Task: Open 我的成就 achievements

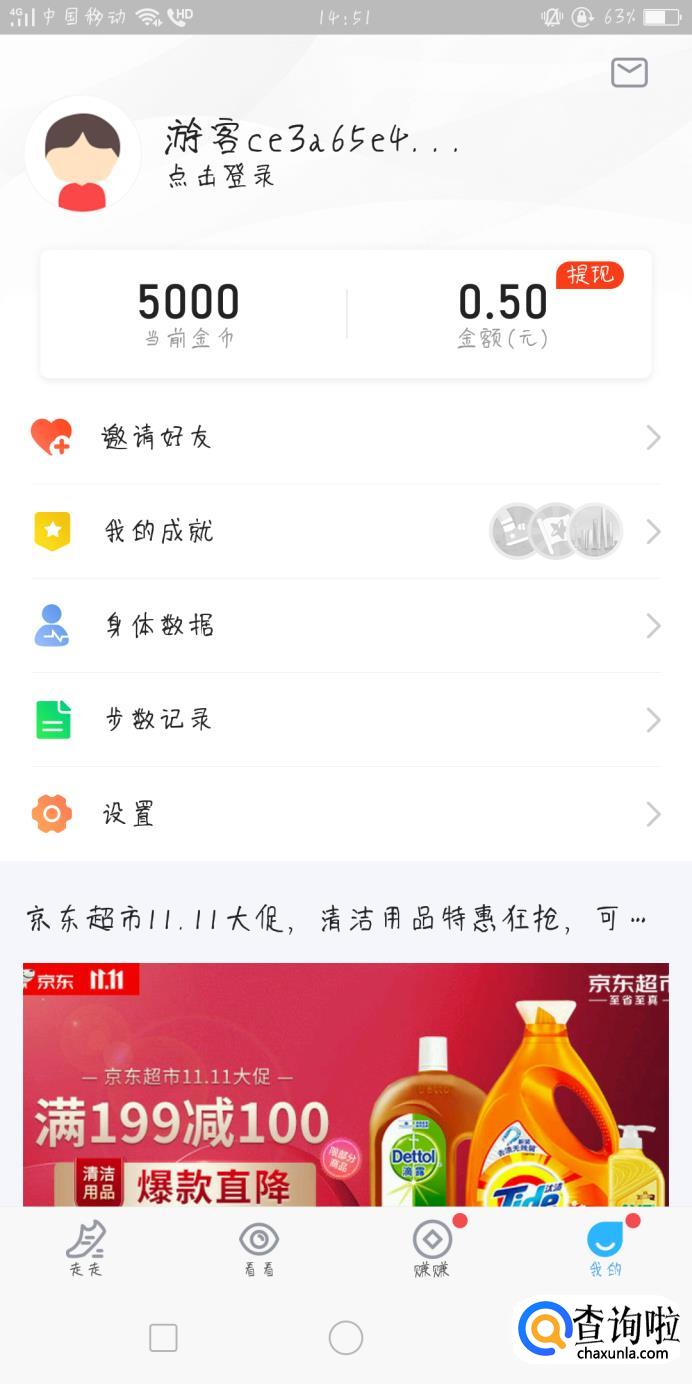Action: (346, 531)
